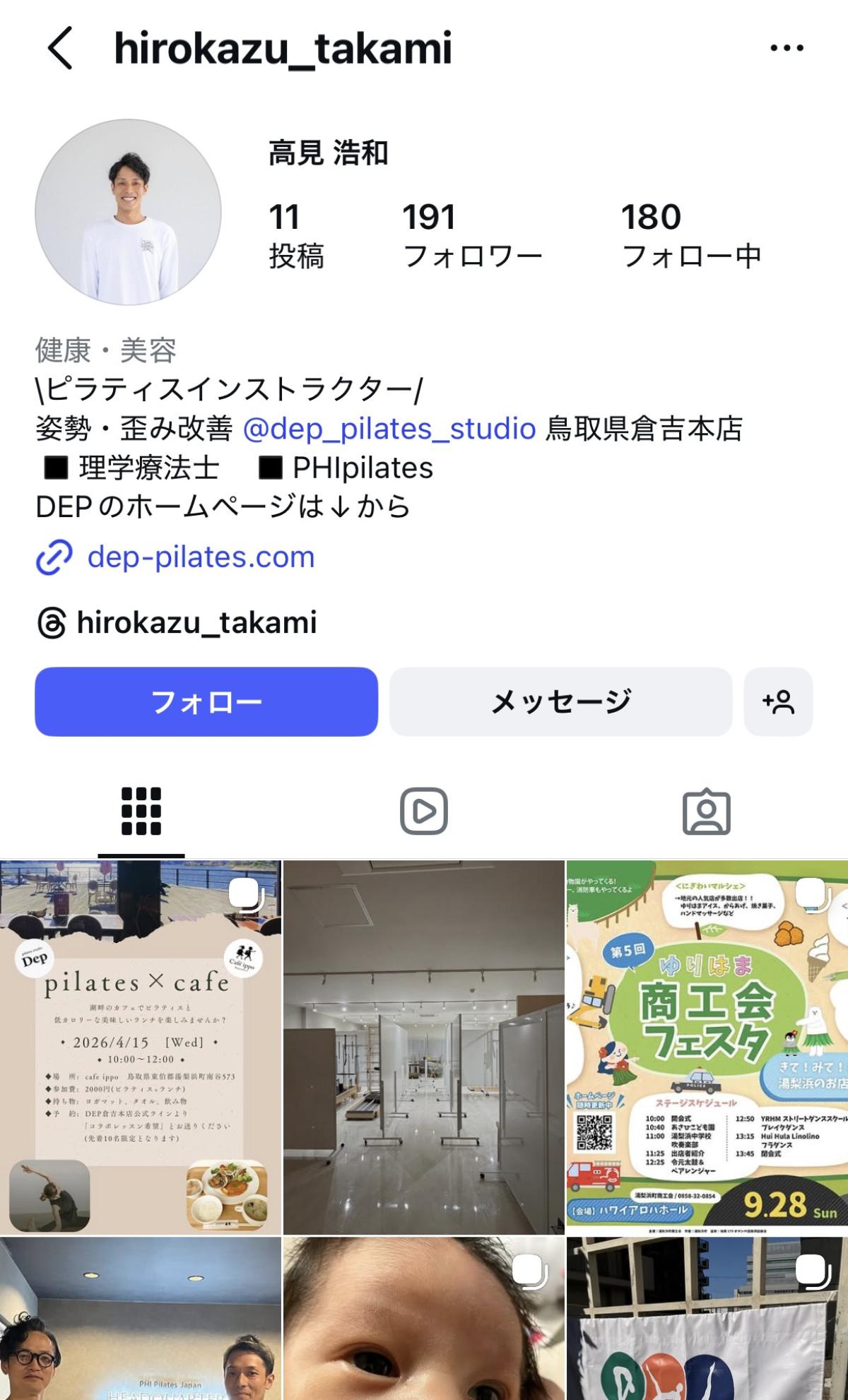
Task: Open the 180 フォロー中 list
Action: 690,236
